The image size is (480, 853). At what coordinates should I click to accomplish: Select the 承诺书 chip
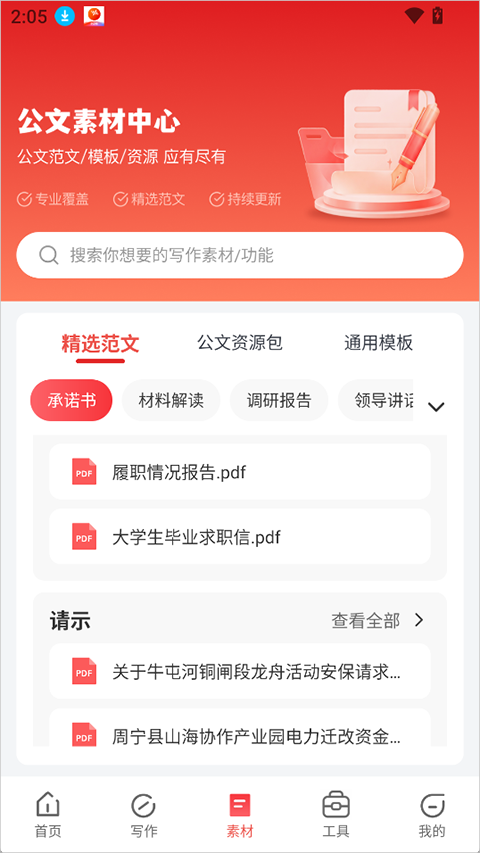pos(71,400)
